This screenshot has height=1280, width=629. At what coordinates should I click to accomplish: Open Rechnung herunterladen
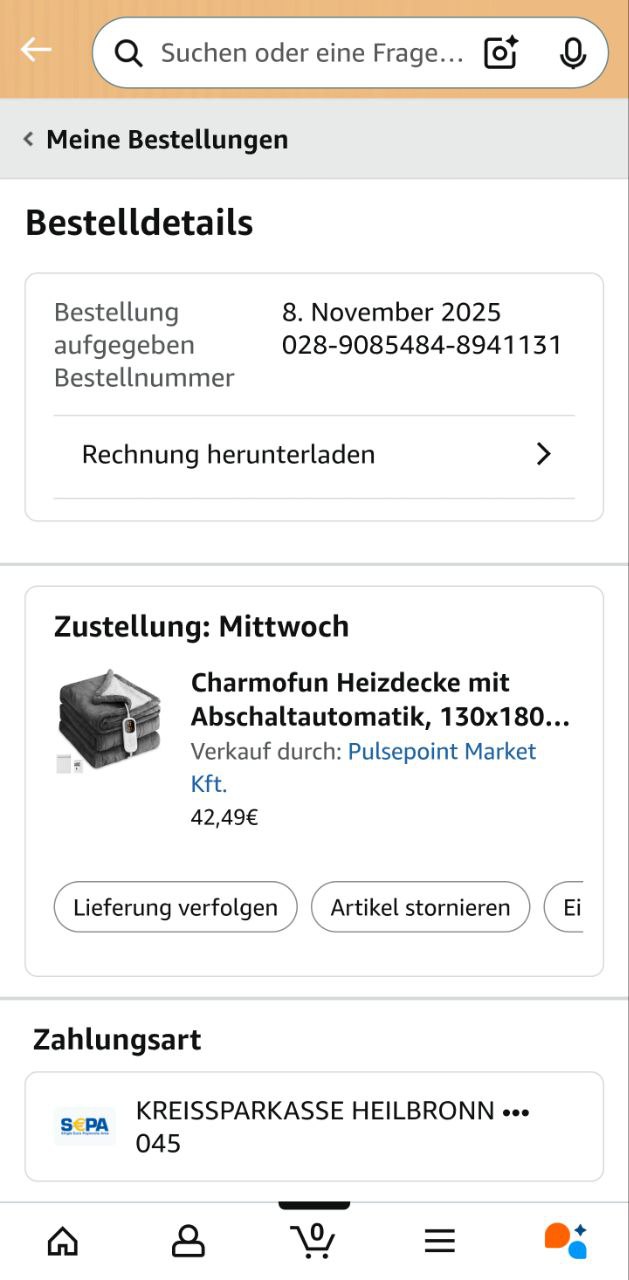coord(314,455)
